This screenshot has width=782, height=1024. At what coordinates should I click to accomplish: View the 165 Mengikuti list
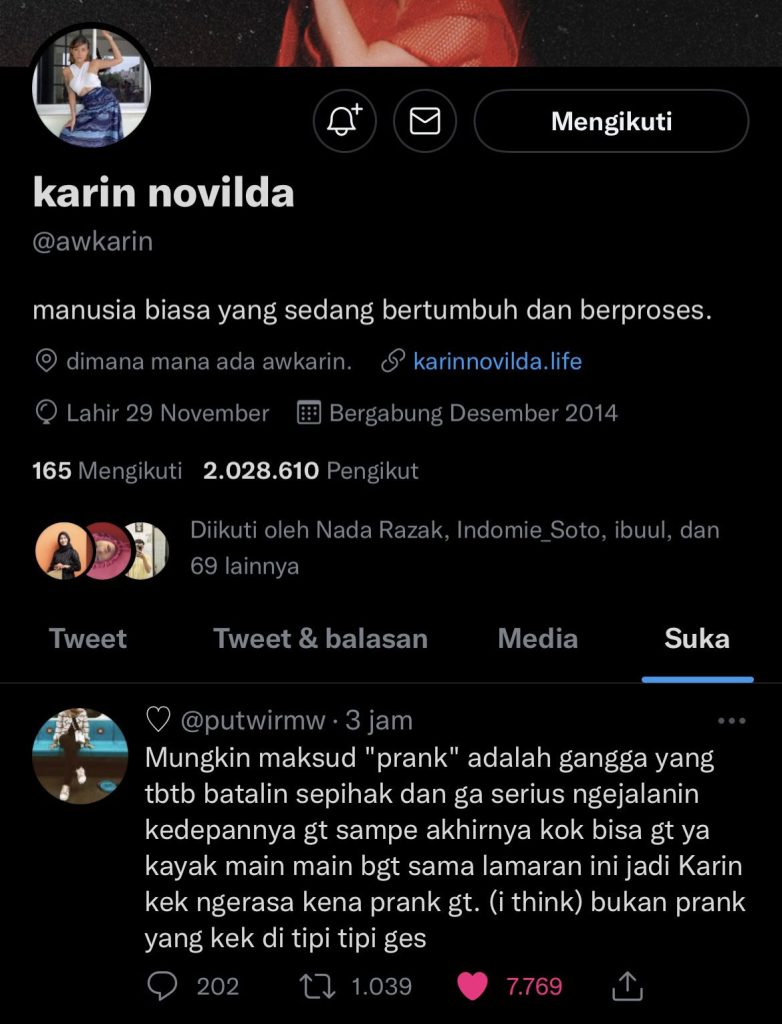tap(107, 470)
